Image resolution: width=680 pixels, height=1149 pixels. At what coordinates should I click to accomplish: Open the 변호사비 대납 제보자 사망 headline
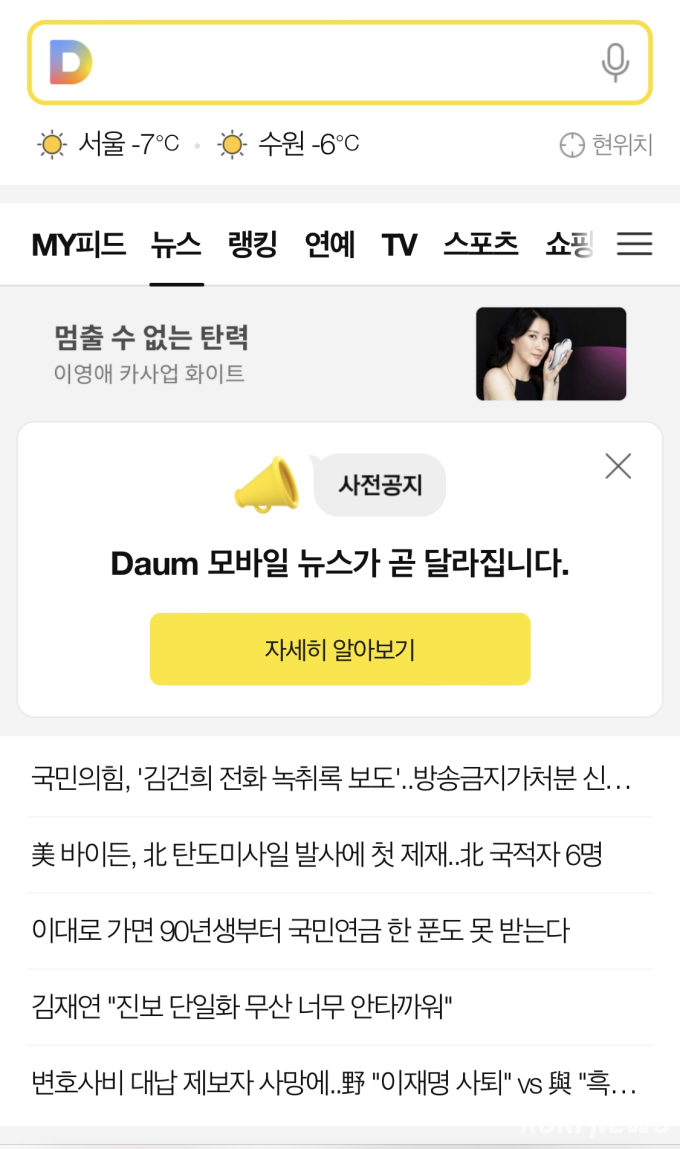point(333,1083)
